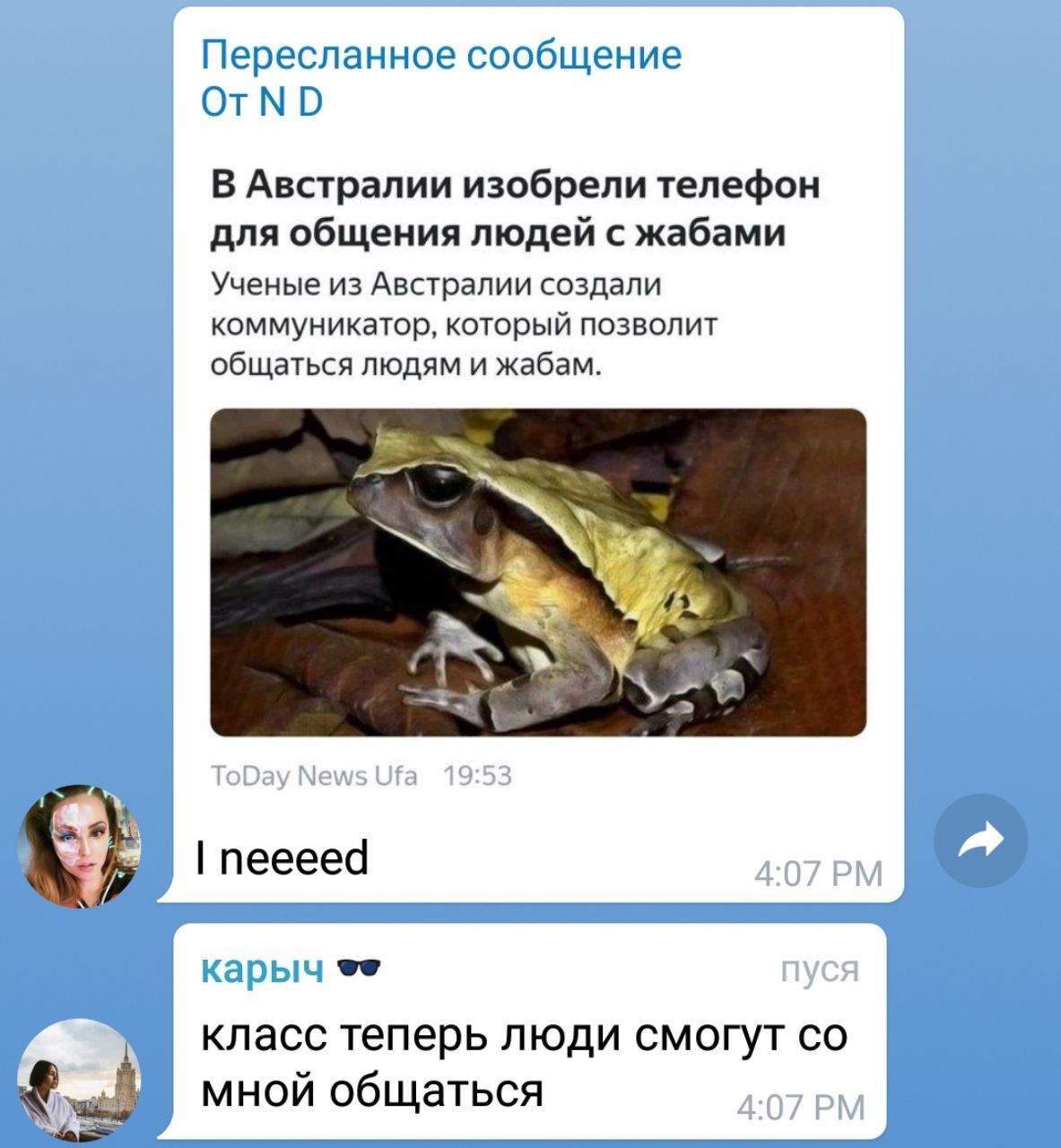Share the forwarded message with the arrow button
This screenshot has width=1061, height=1148.
pos(980,841)
